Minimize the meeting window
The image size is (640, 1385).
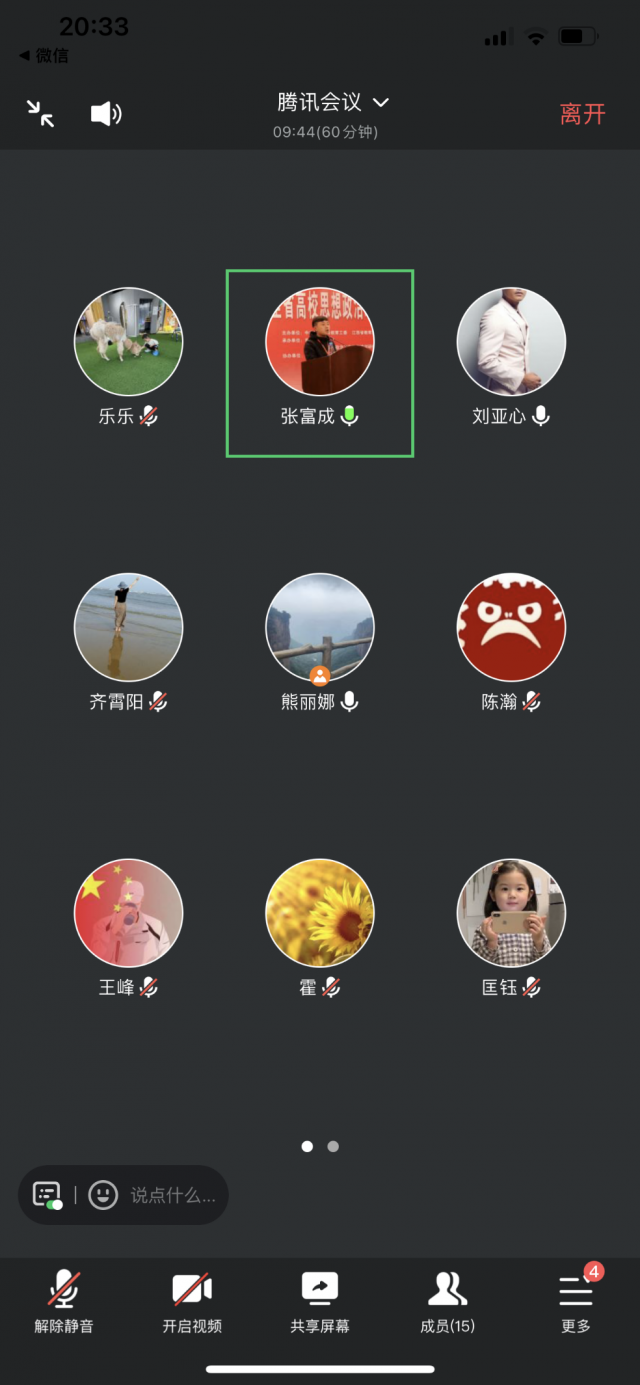pos(41,114)
